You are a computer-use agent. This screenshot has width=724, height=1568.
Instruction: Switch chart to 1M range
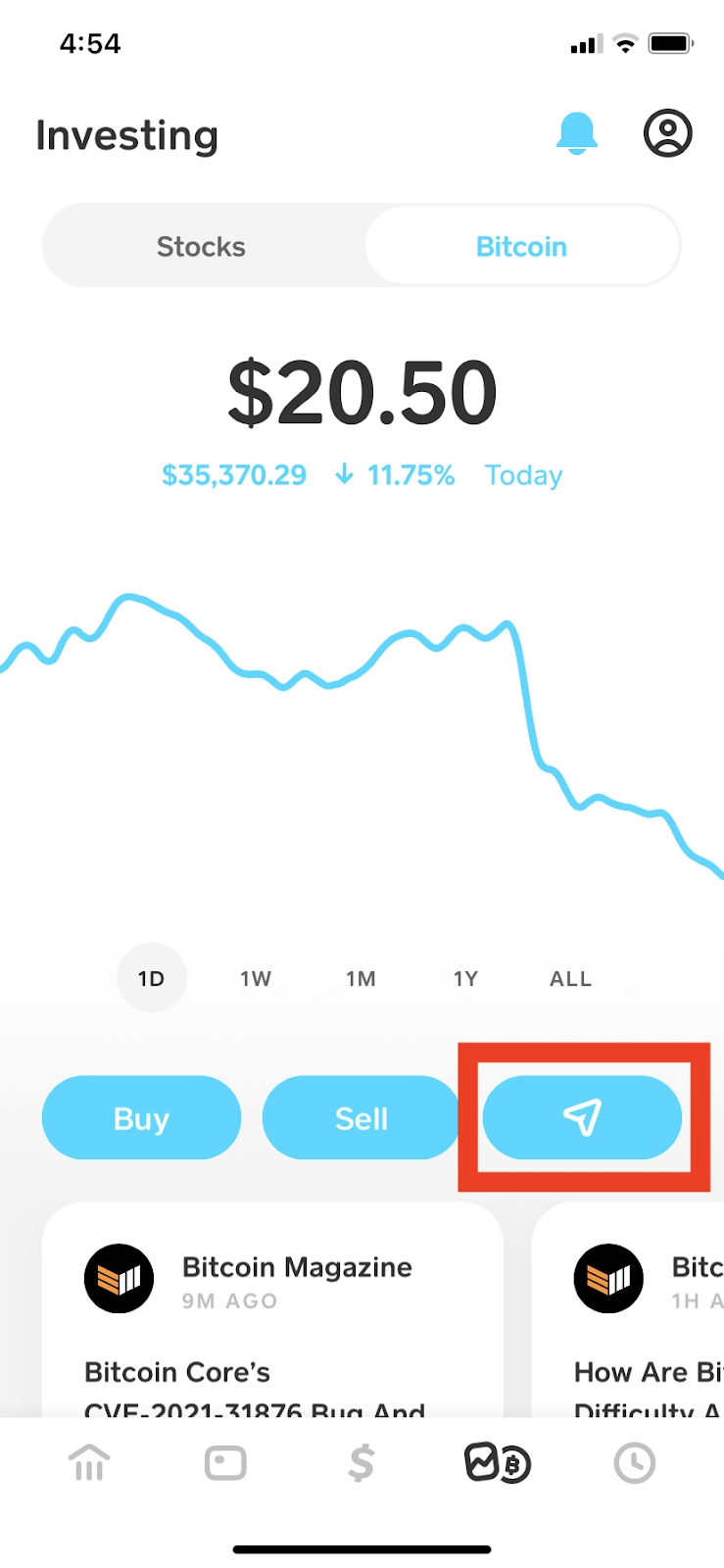[x=361, y=978]
